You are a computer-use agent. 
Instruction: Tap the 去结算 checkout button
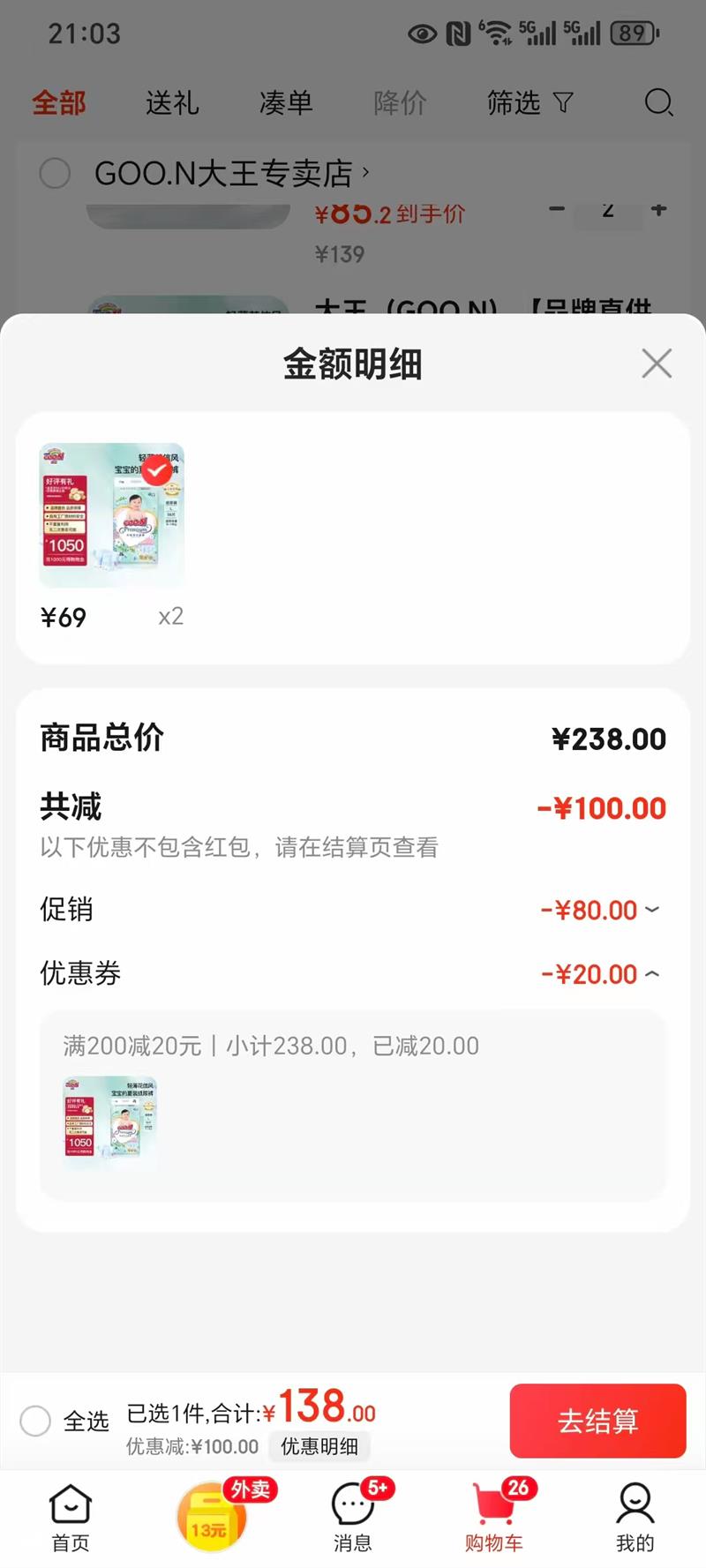597,1421
